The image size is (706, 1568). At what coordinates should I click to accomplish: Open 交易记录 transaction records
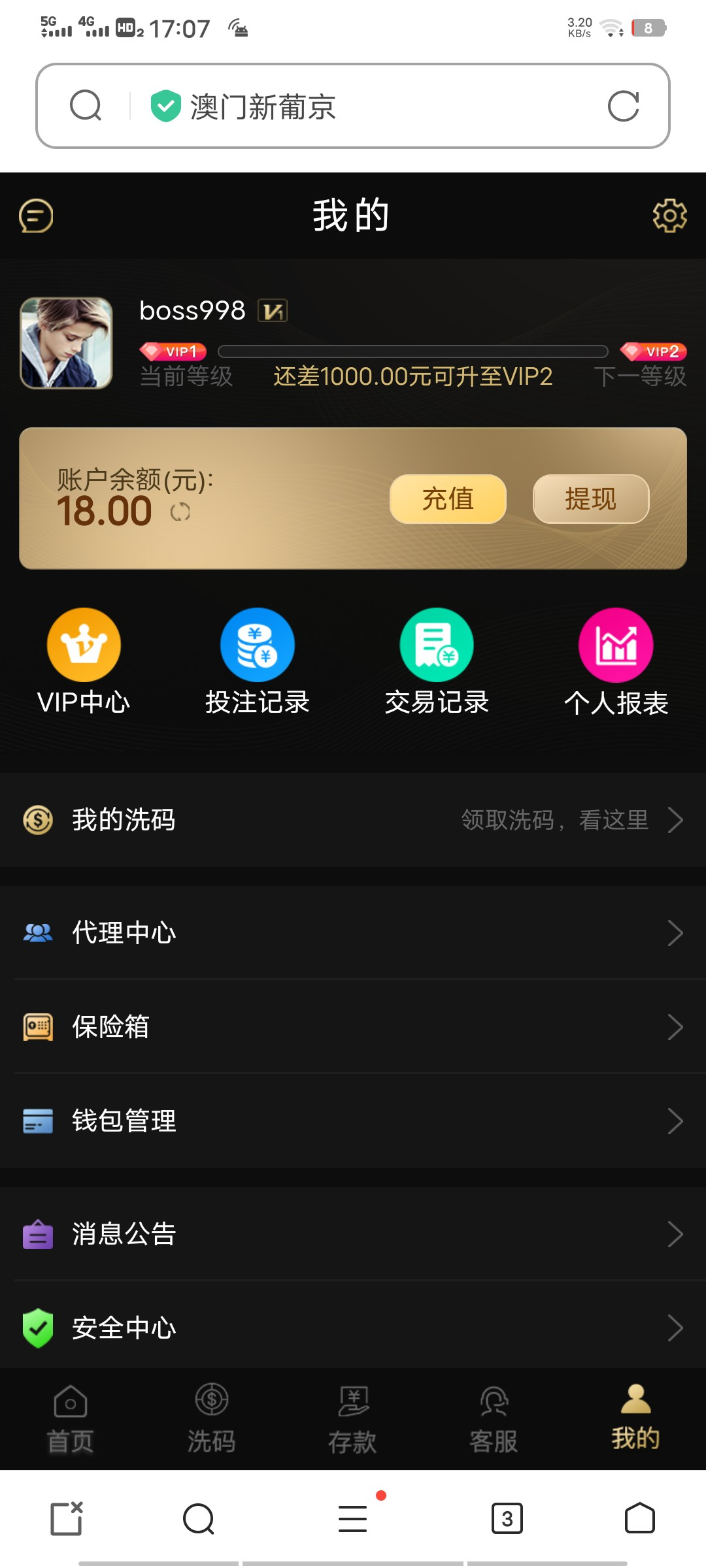(x=437, y=661)
